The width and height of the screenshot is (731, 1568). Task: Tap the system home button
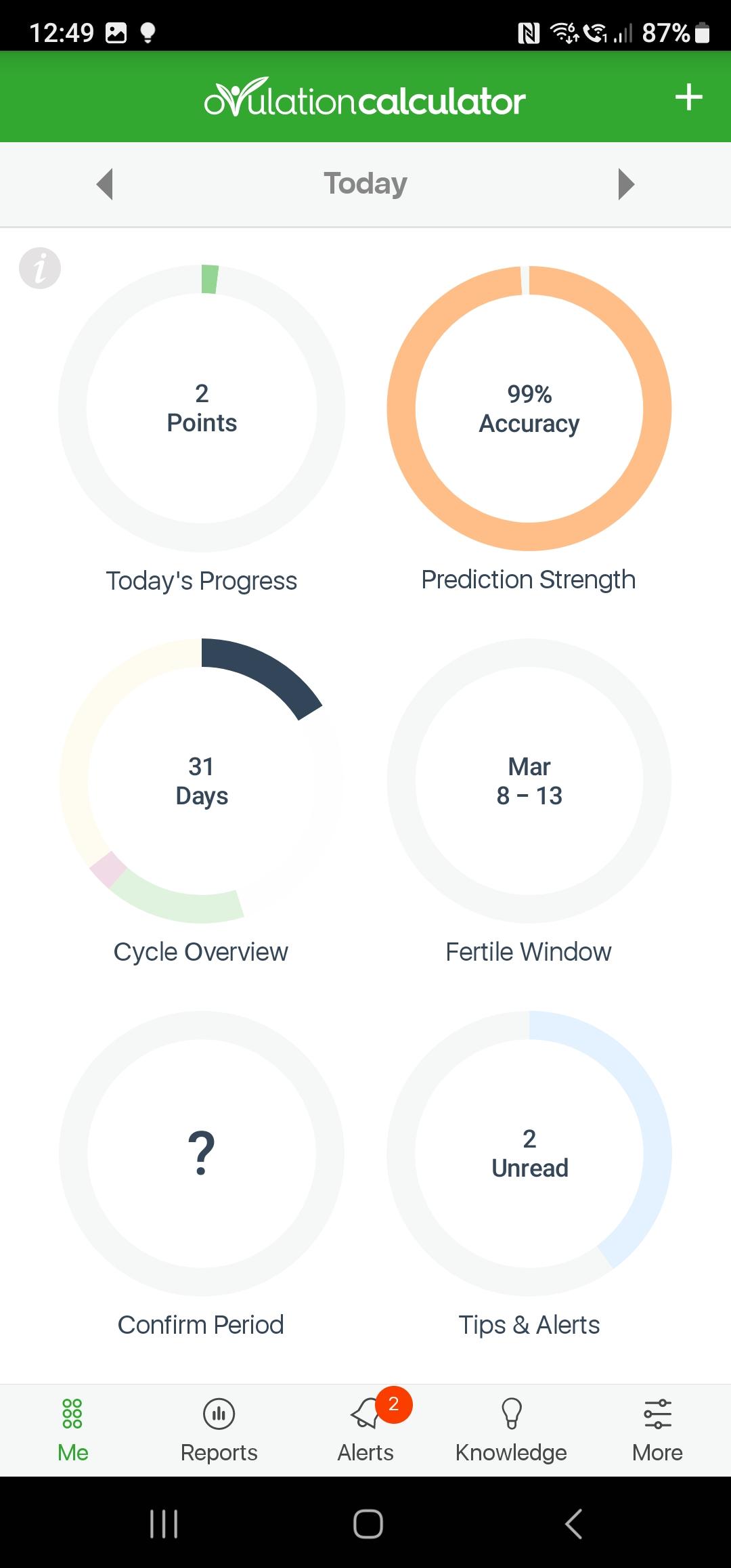coord(368,1524)
